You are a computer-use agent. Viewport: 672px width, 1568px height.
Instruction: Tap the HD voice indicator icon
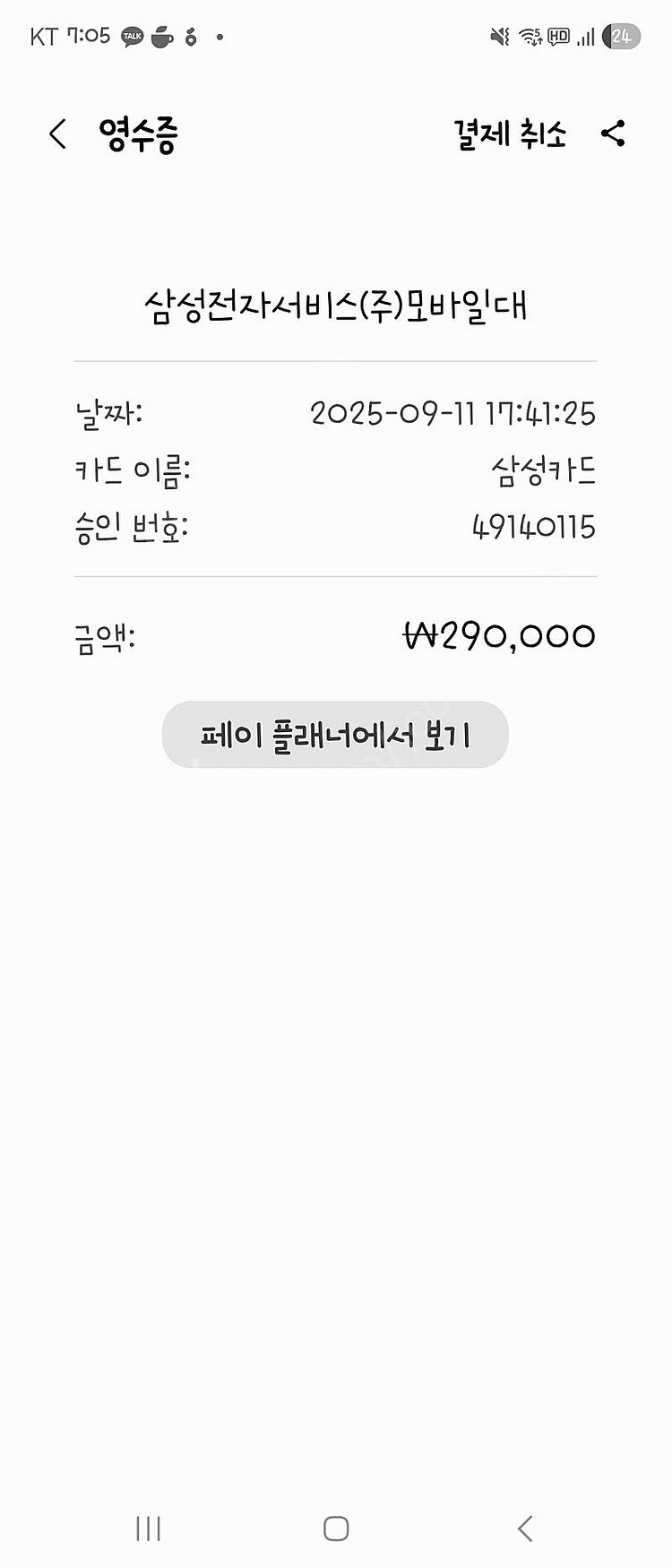click(557, 36)
